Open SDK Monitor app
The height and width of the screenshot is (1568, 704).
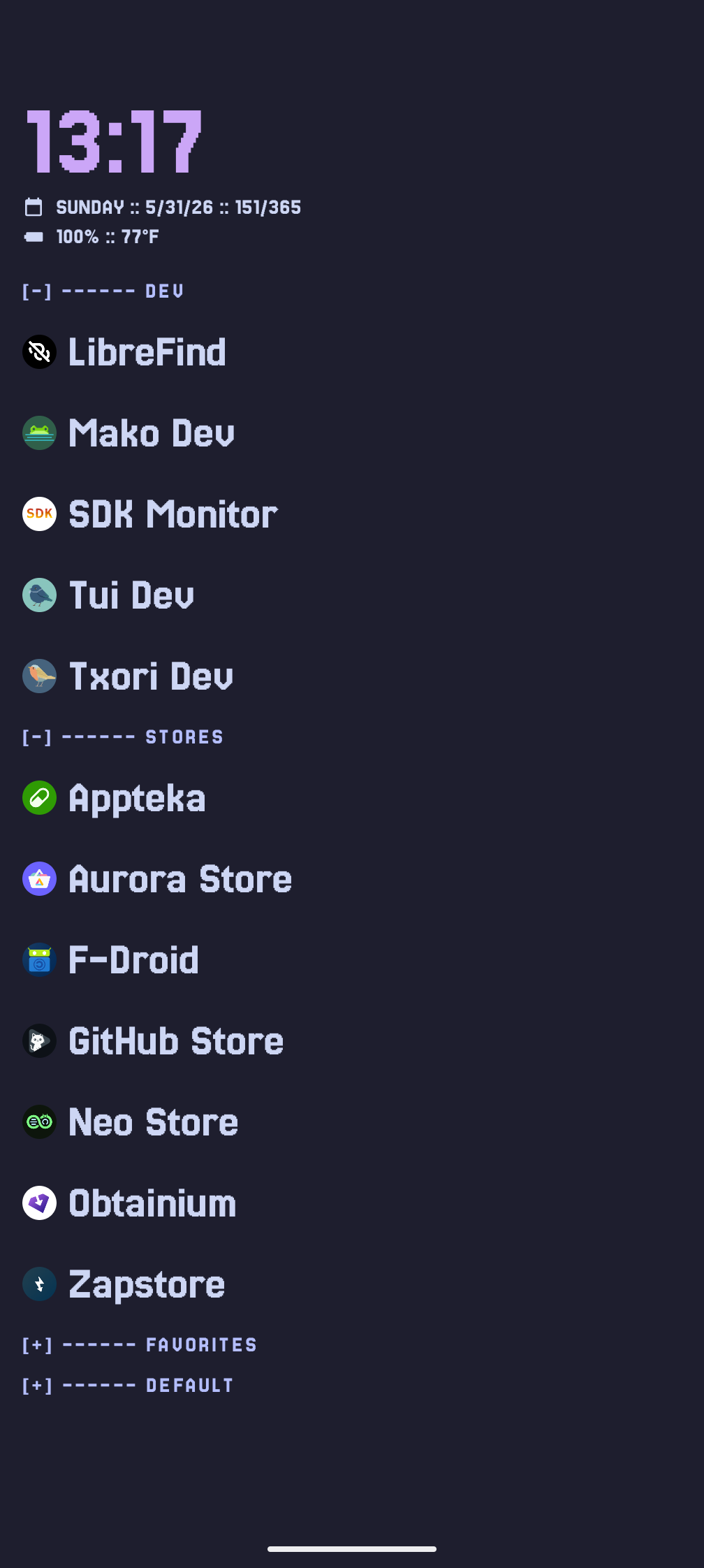point(150,514)
